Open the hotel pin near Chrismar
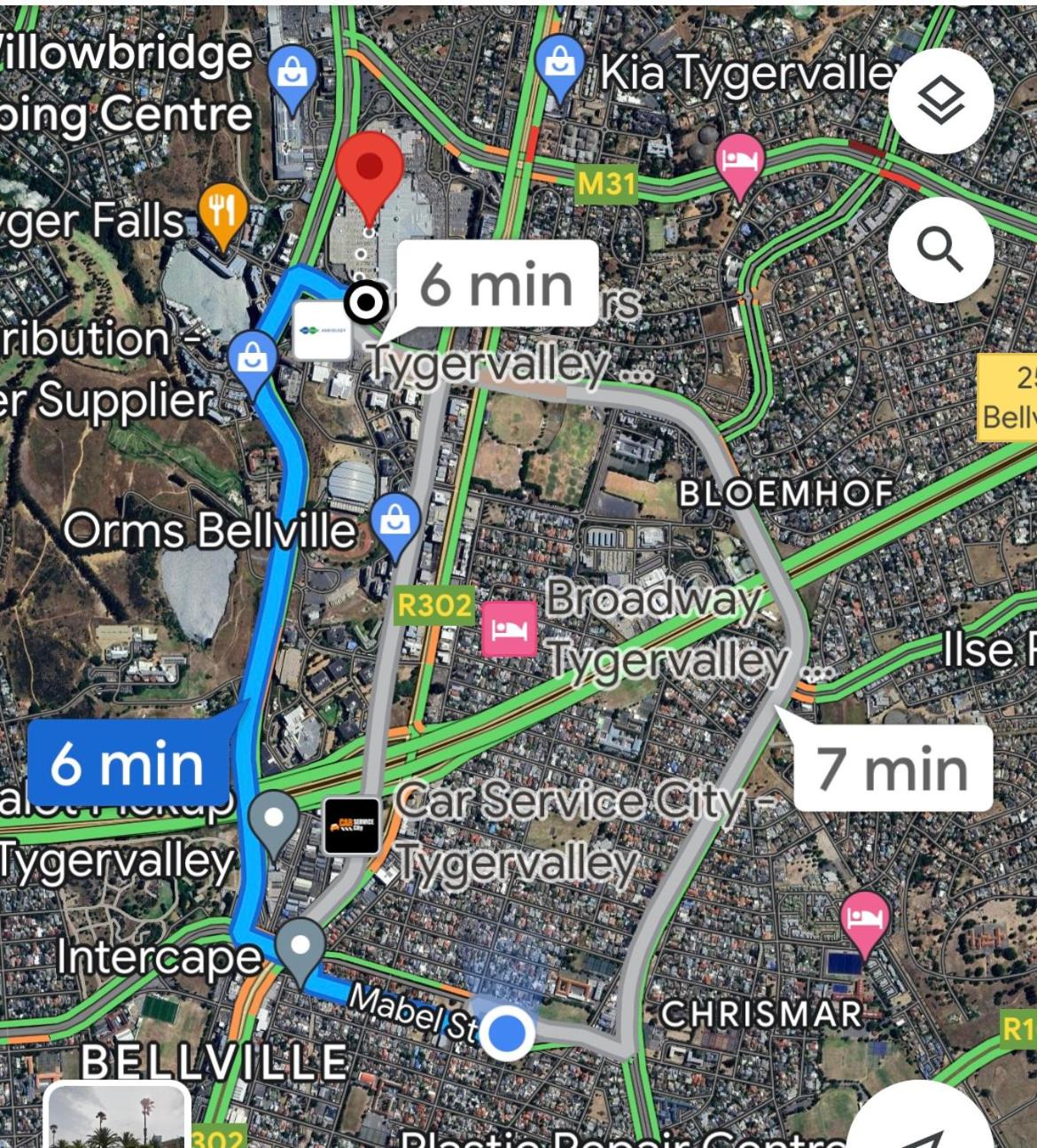This screenshot has width=1037, height=1148. coord(864,919)
